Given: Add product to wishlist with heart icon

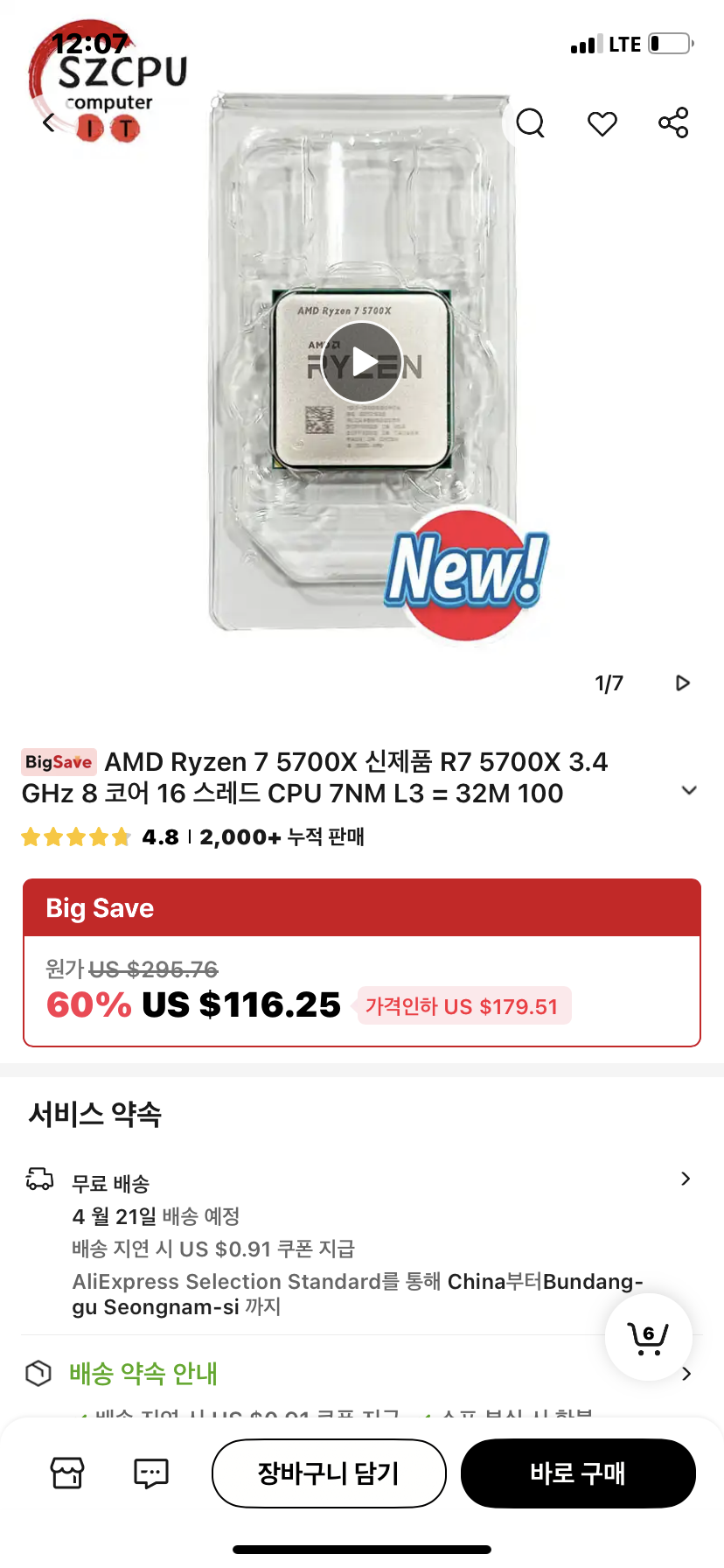Looking at the screenshot, I should [602, 123].
